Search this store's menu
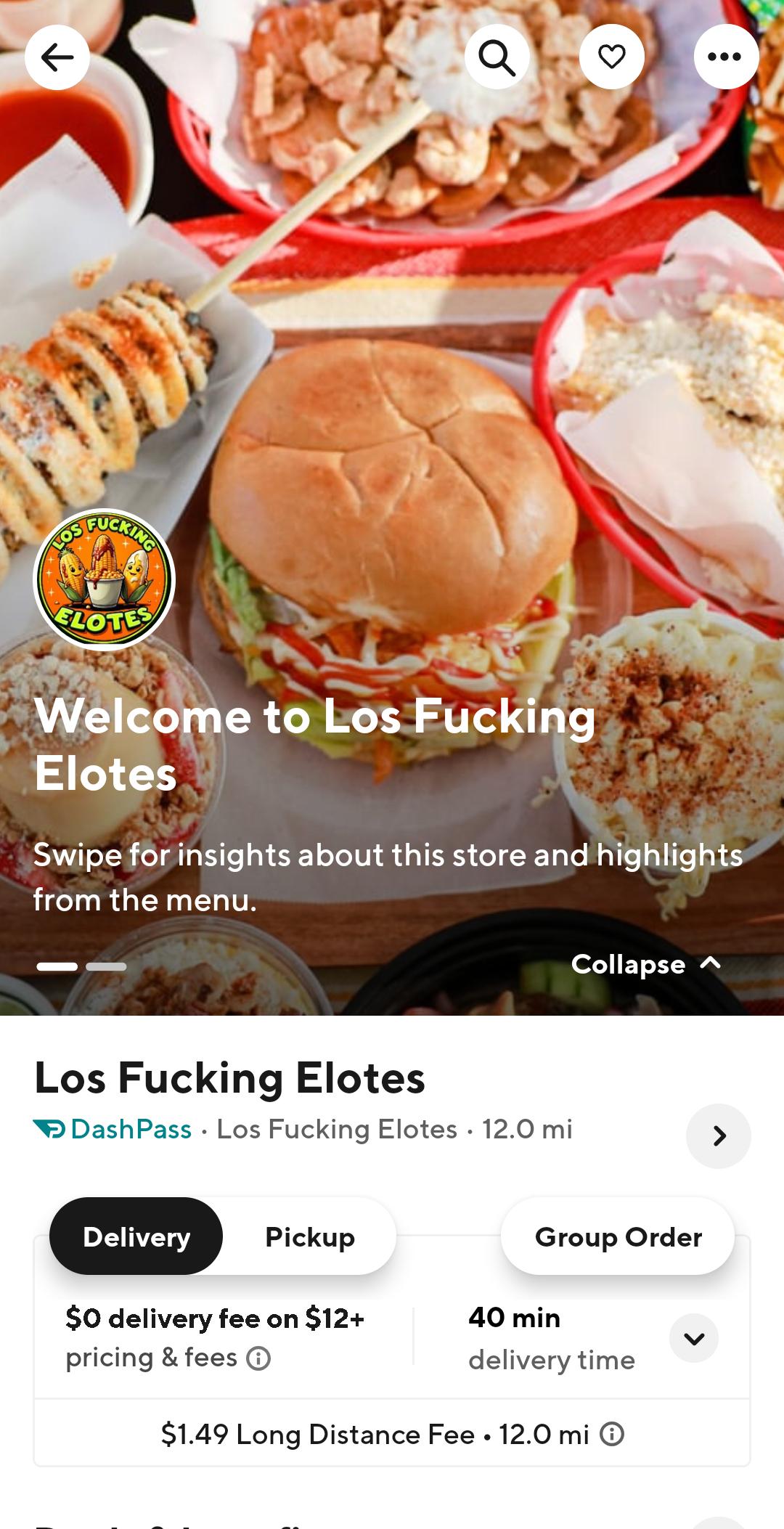784x1529 pixels. [x=497, y=57]
